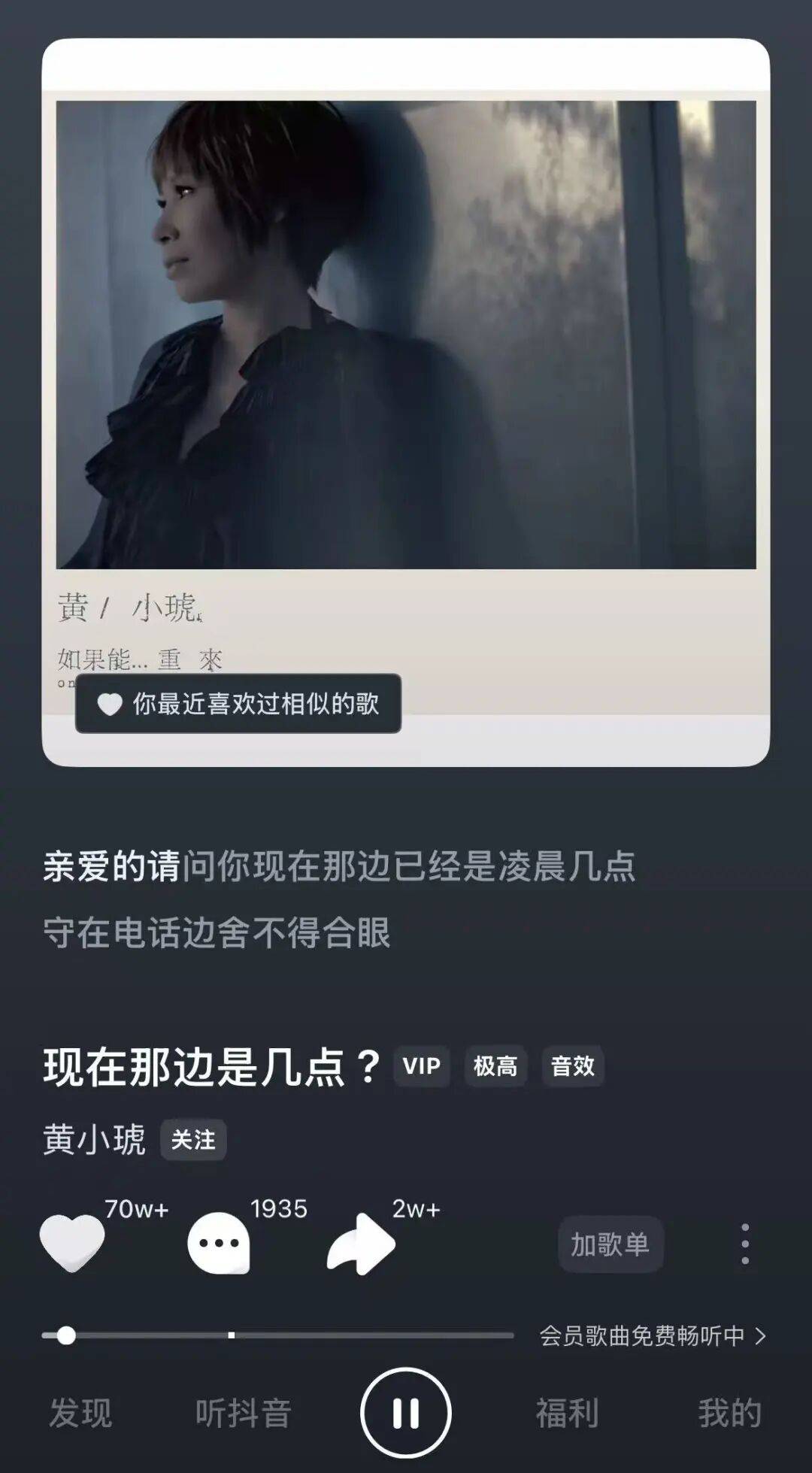The width and height of the screenshot is (812, 1473).
Task: Tap the 你最近喜欢过相似的歌 tag
Action: (238, 704)
